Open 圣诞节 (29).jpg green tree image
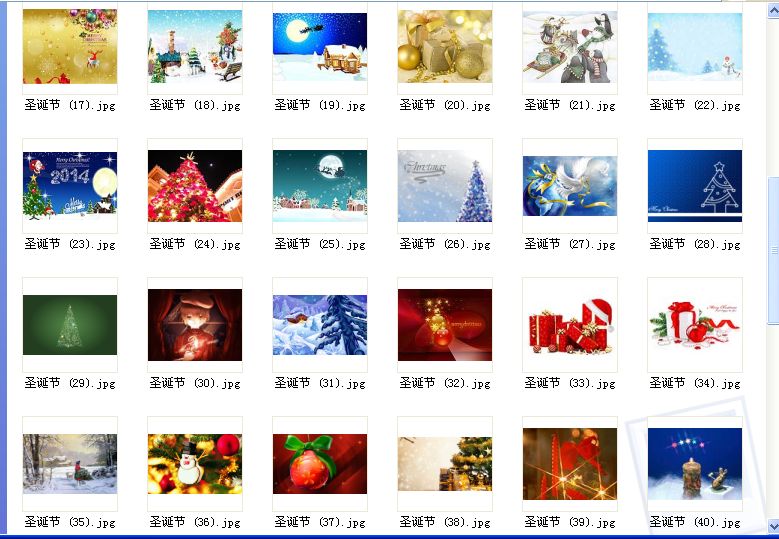This screenshot has height=539, width=779. [70, 325]
